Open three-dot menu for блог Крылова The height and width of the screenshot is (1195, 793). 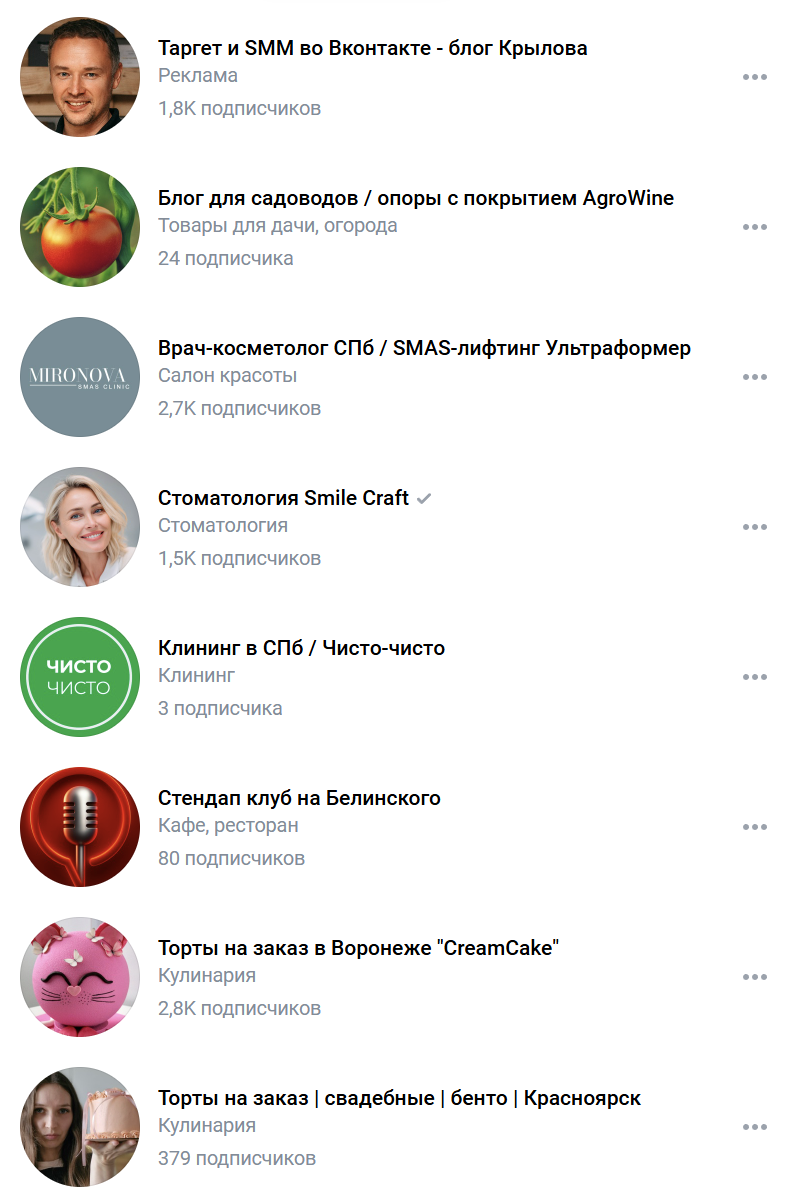pyautogui.click(x=754, y=77)
